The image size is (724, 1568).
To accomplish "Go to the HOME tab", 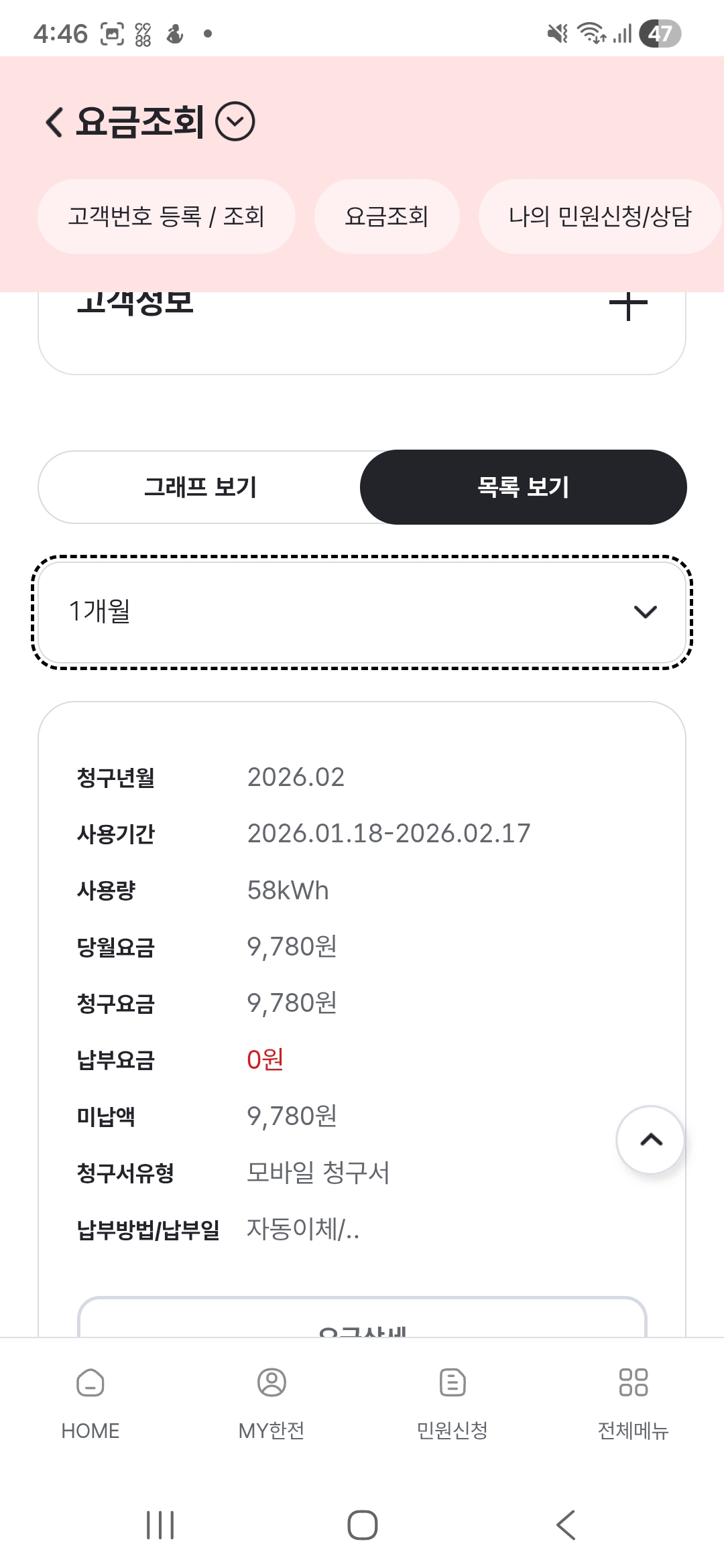I will pos(90,1397).
